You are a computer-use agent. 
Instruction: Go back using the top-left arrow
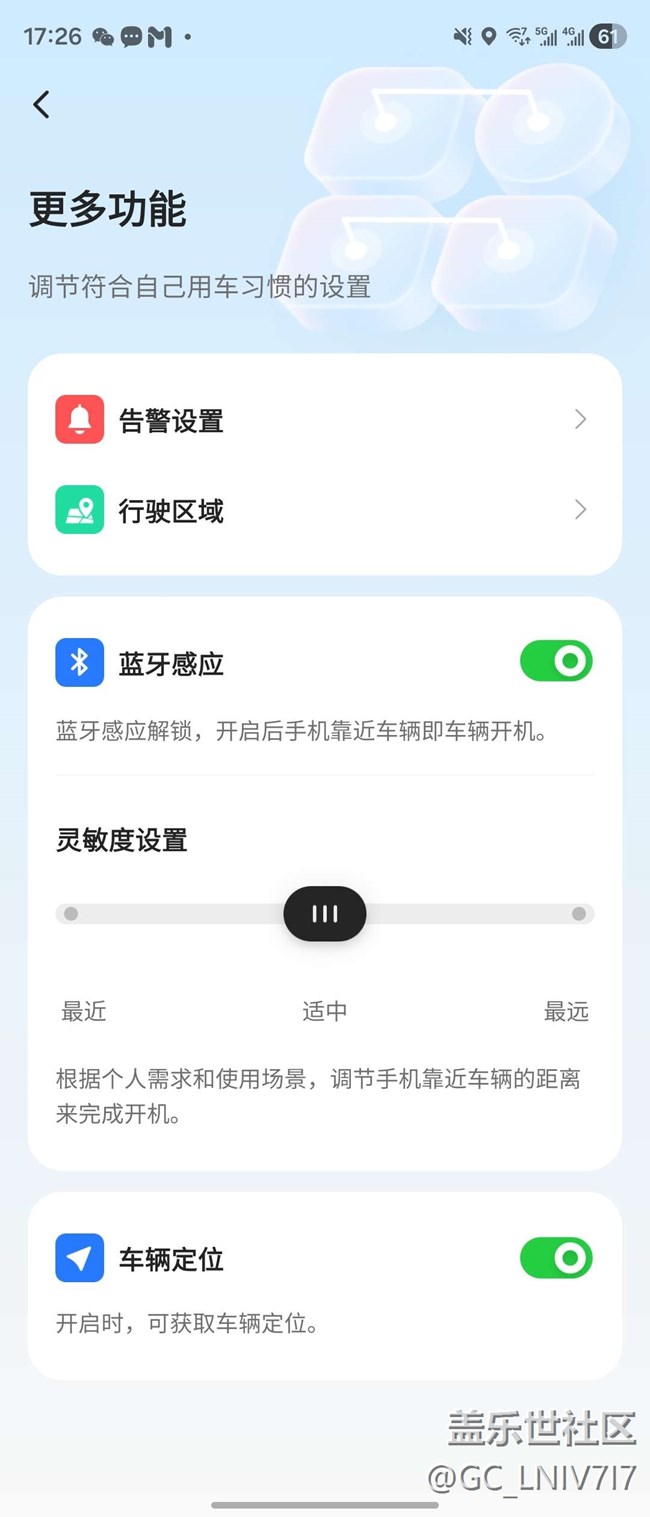[x=41, y=104]
